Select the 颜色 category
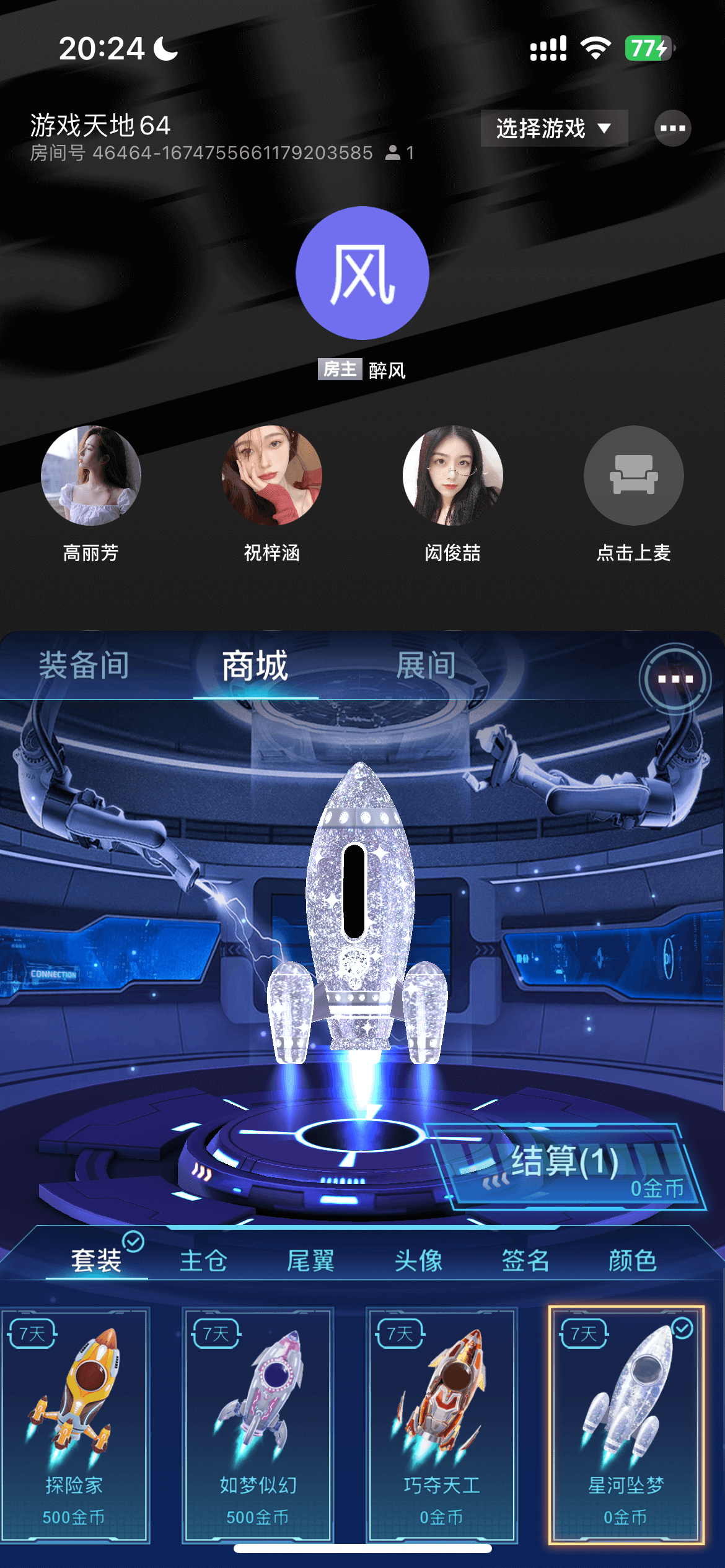 coord(633,1260)
